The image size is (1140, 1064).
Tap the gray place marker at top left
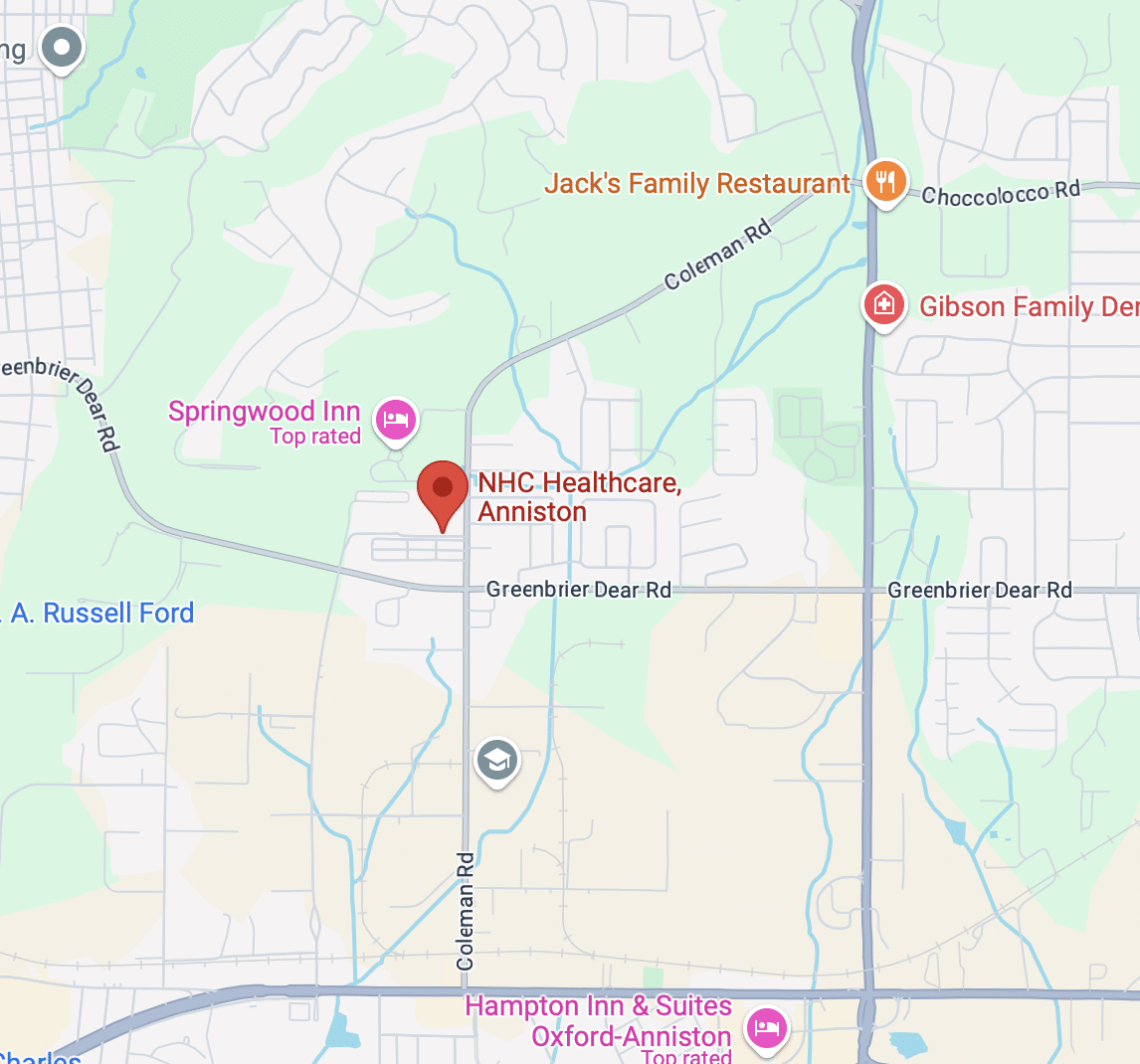(62, 47)
